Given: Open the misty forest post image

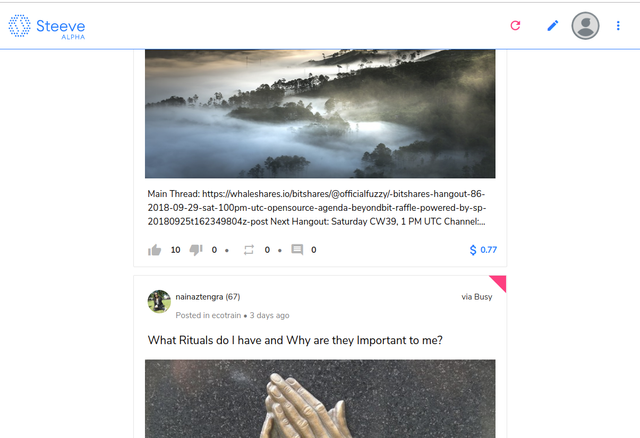Looking at the screenshot, I should [320, 113].
